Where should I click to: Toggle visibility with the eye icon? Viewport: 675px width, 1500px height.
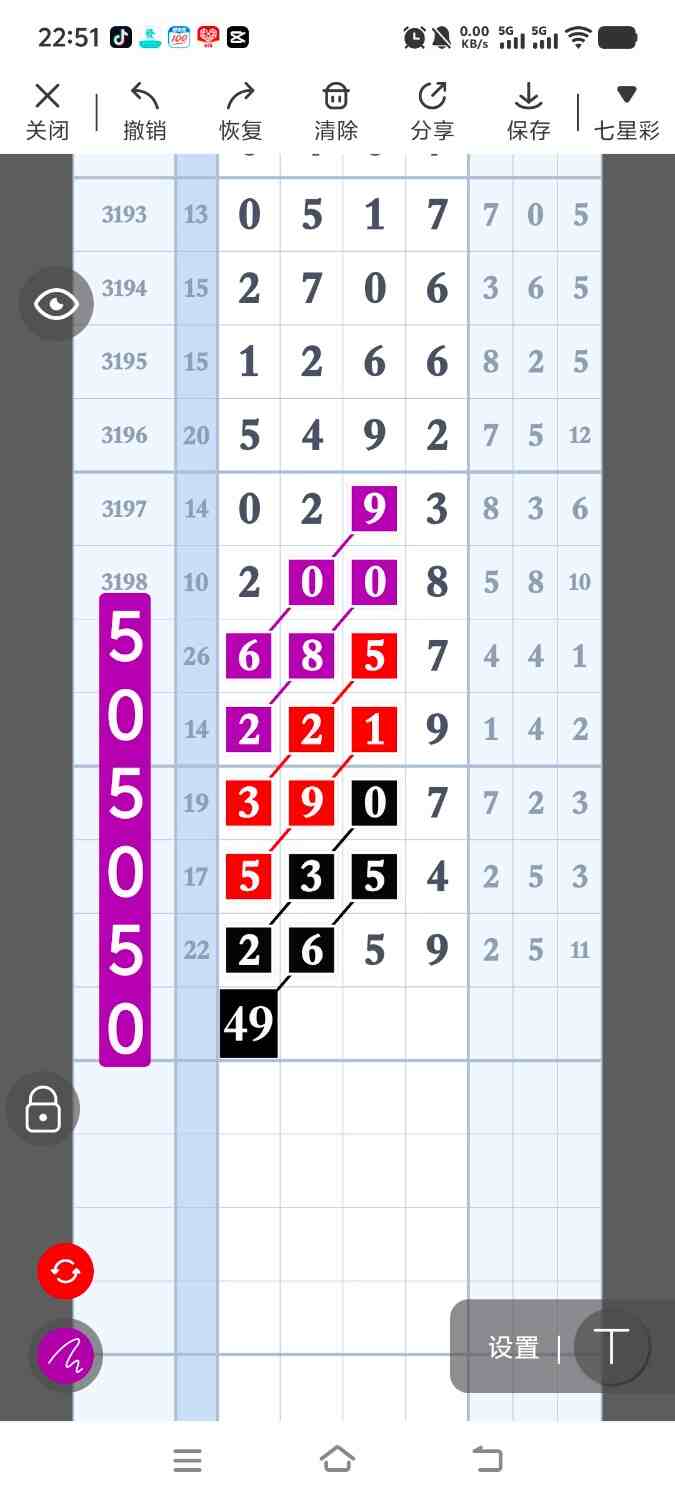56,304
